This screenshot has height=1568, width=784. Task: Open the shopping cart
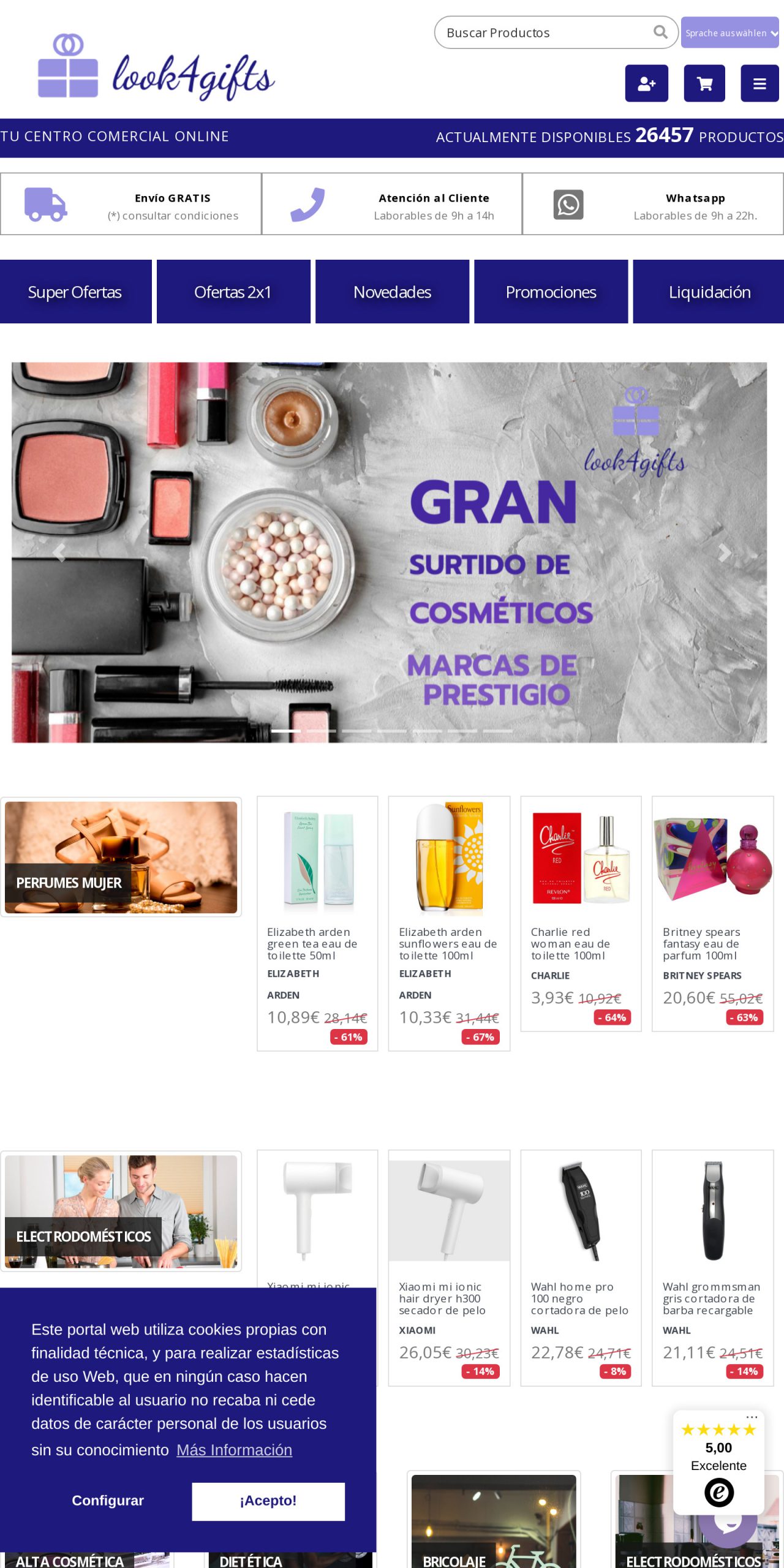pos(704,83)
